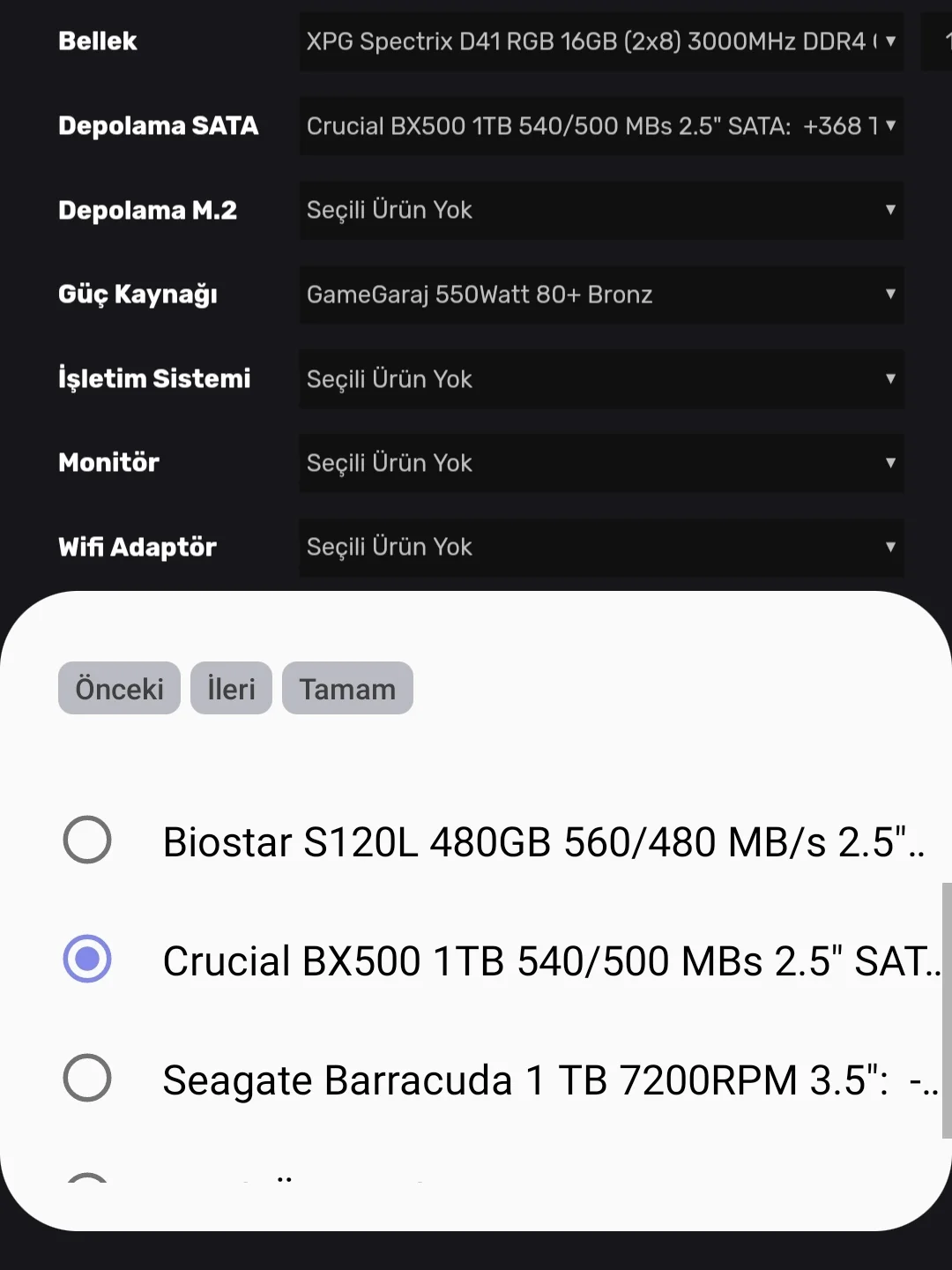This screenshot has width=952, height=1270.
Task: Open the Bellek dropdown
Action: coord(601,41)
